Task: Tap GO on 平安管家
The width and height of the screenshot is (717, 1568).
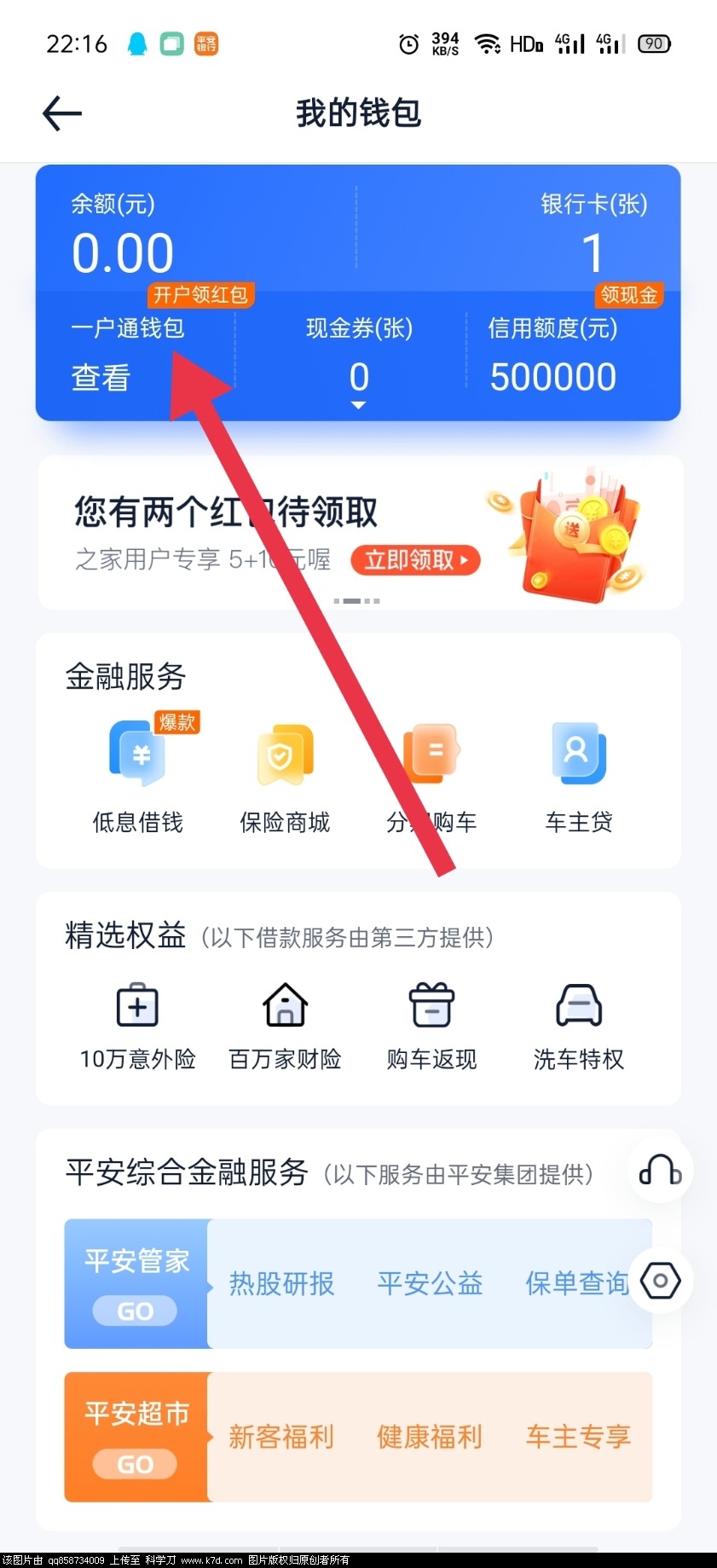Action: 135,1311
